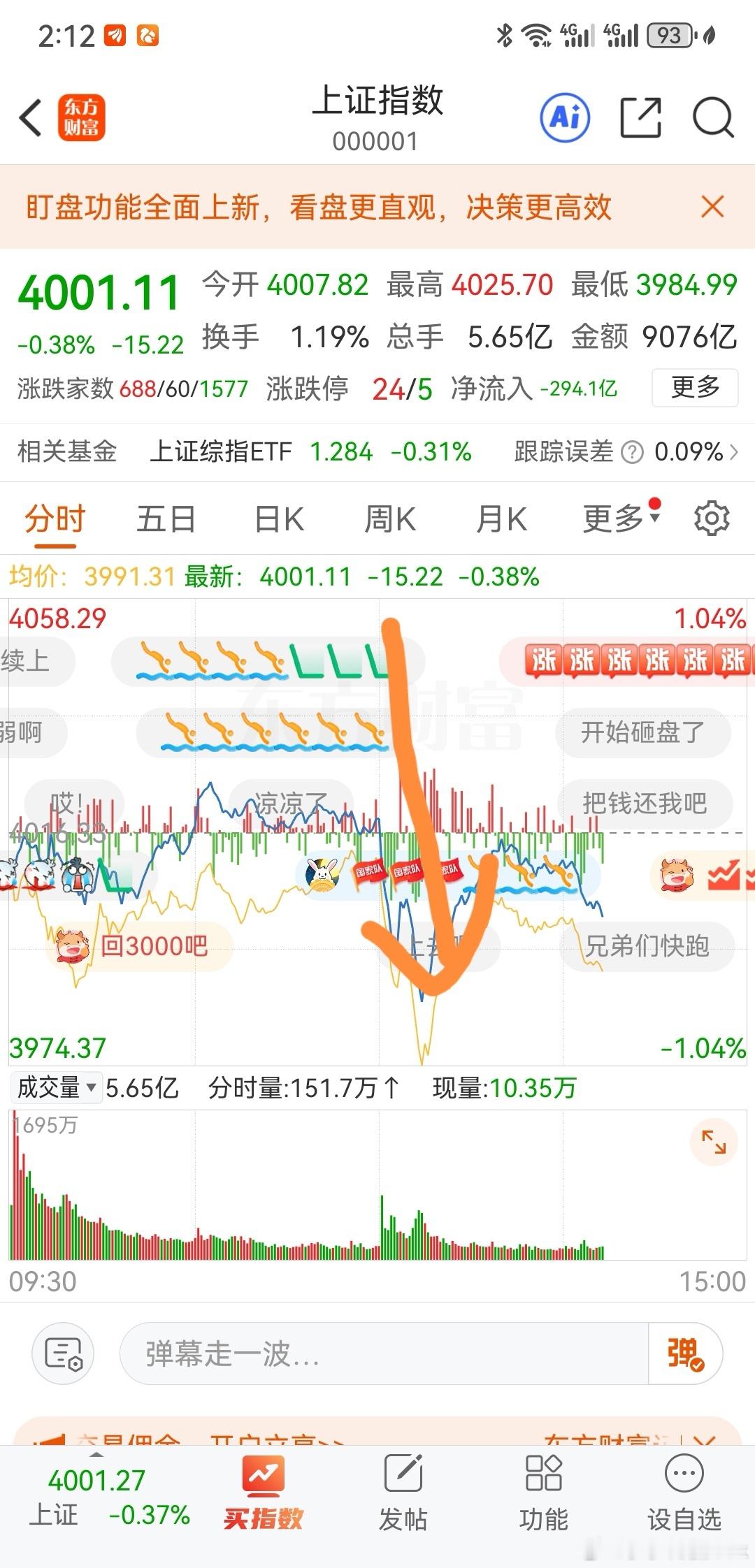Share the 上证指数 page

coord(640,119)
